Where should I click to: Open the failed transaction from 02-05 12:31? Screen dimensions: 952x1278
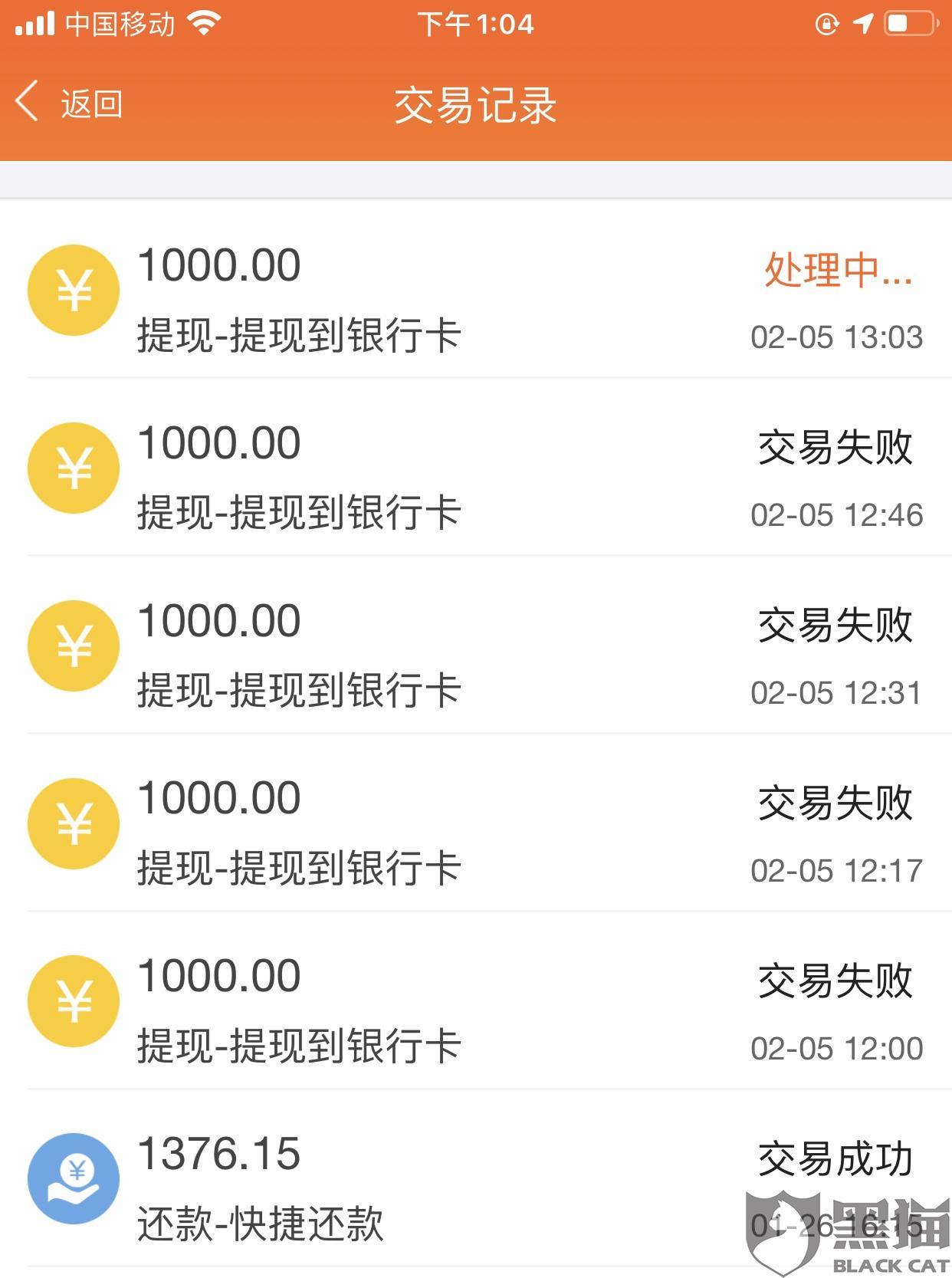coord(475,655)
